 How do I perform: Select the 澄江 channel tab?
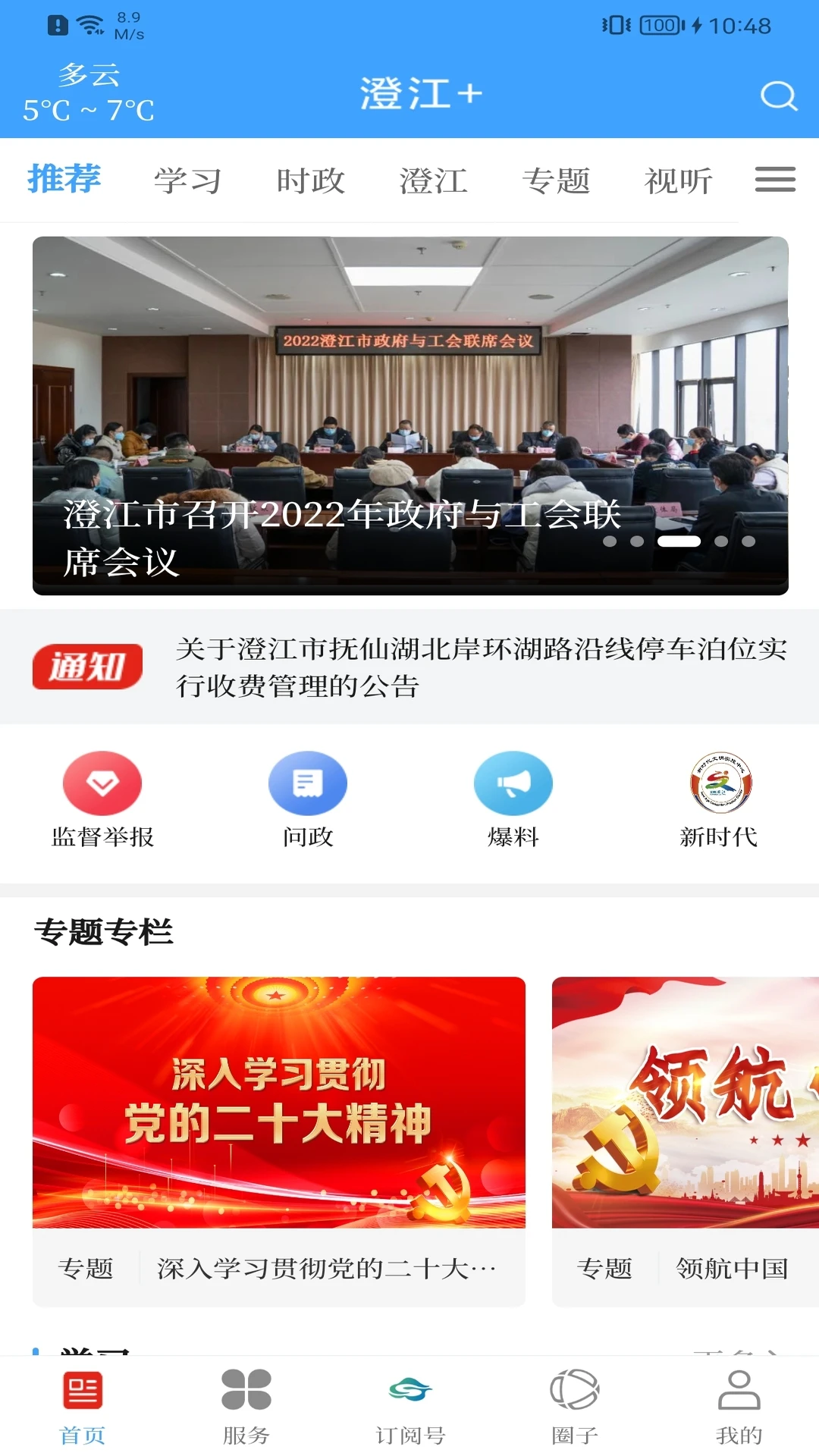pyautogui.click(x=434, y=180)
